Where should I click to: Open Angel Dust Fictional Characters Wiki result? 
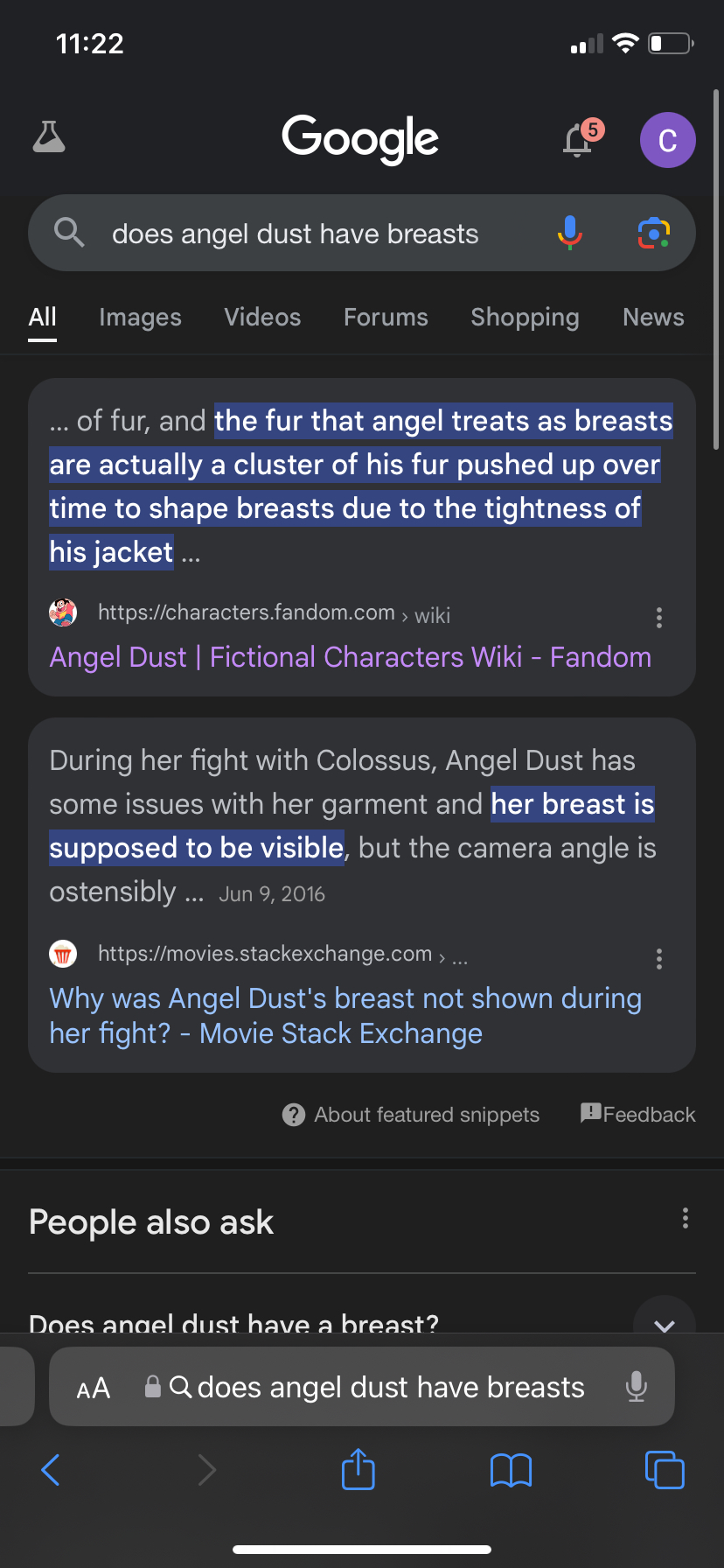click(350, 657)
